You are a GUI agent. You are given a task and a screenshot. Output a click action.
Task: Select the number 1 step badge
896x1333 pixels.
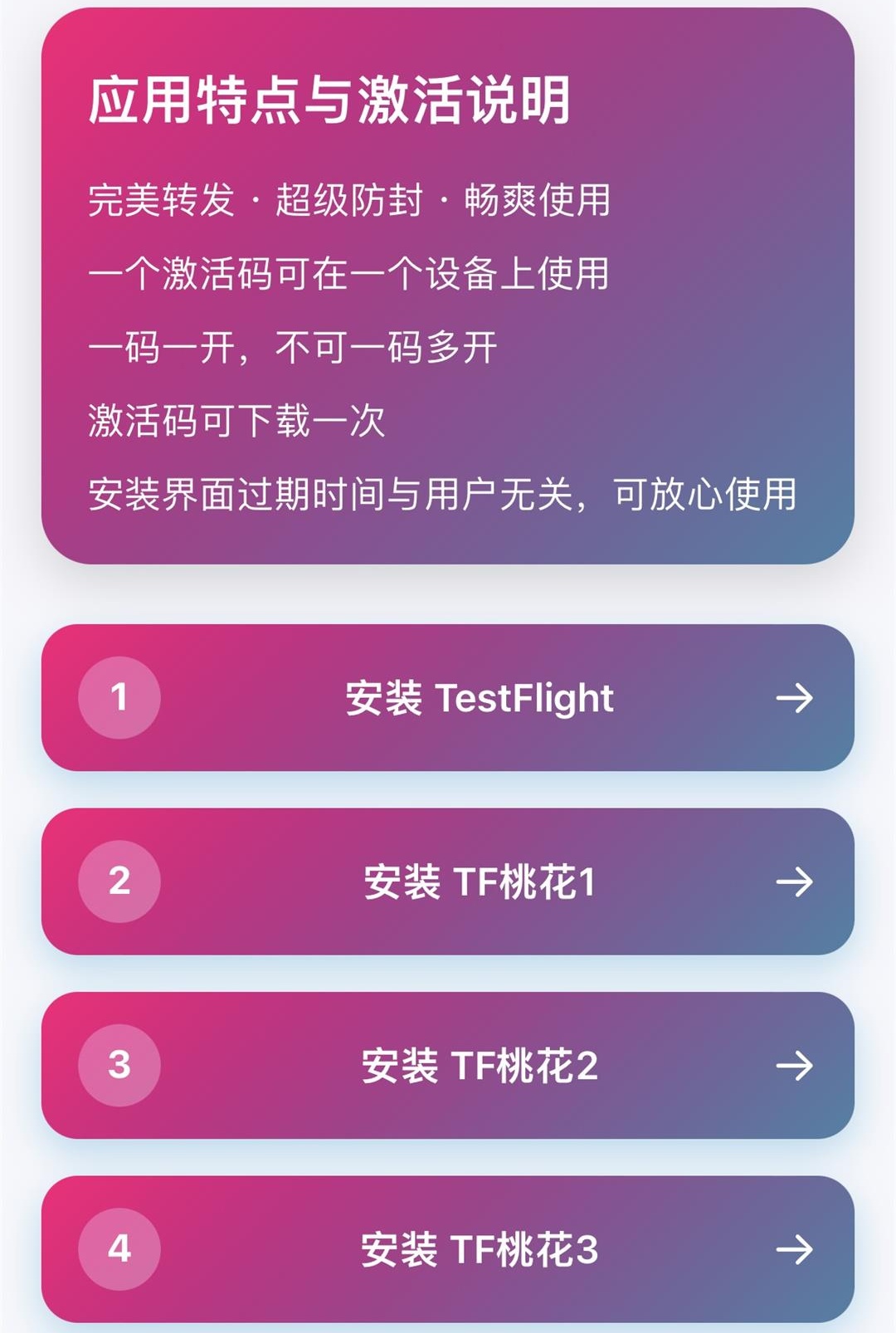click(x=120, y=700)
